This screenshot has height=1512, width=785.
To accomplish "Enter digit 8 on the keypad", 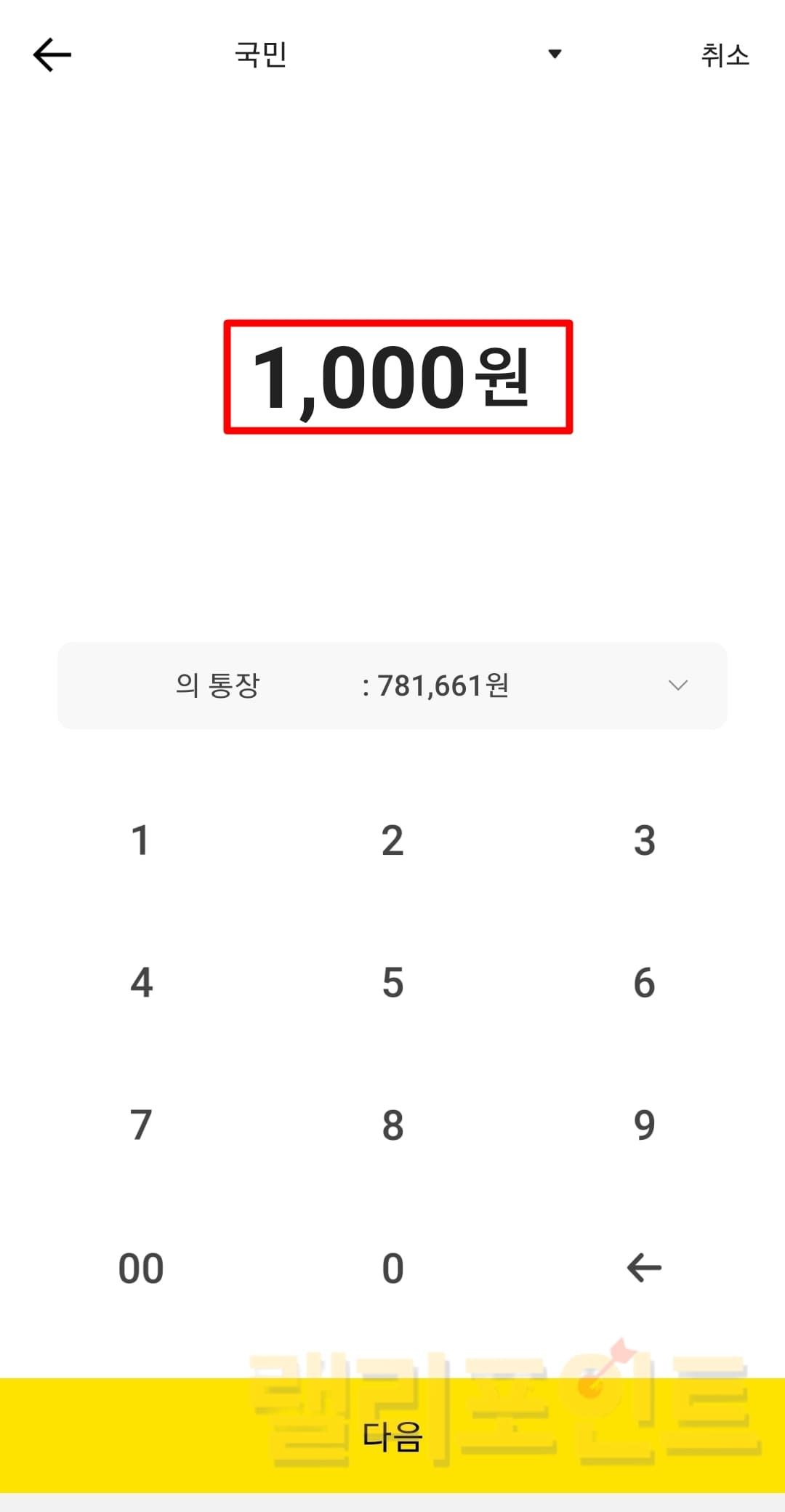I will [x=392, y=1125].
